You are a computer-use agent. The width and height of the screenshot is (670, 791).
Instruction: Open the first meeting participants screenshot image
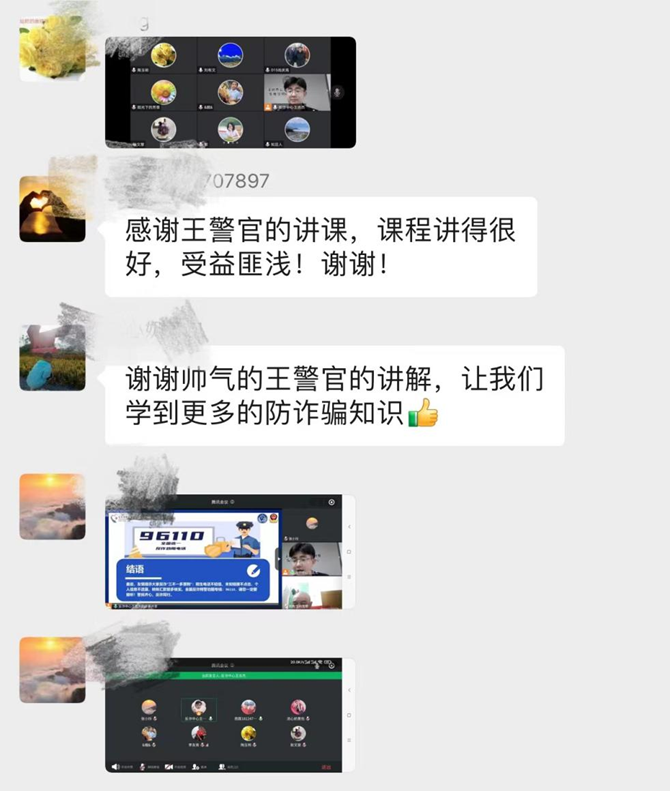(x=230, y=92)
